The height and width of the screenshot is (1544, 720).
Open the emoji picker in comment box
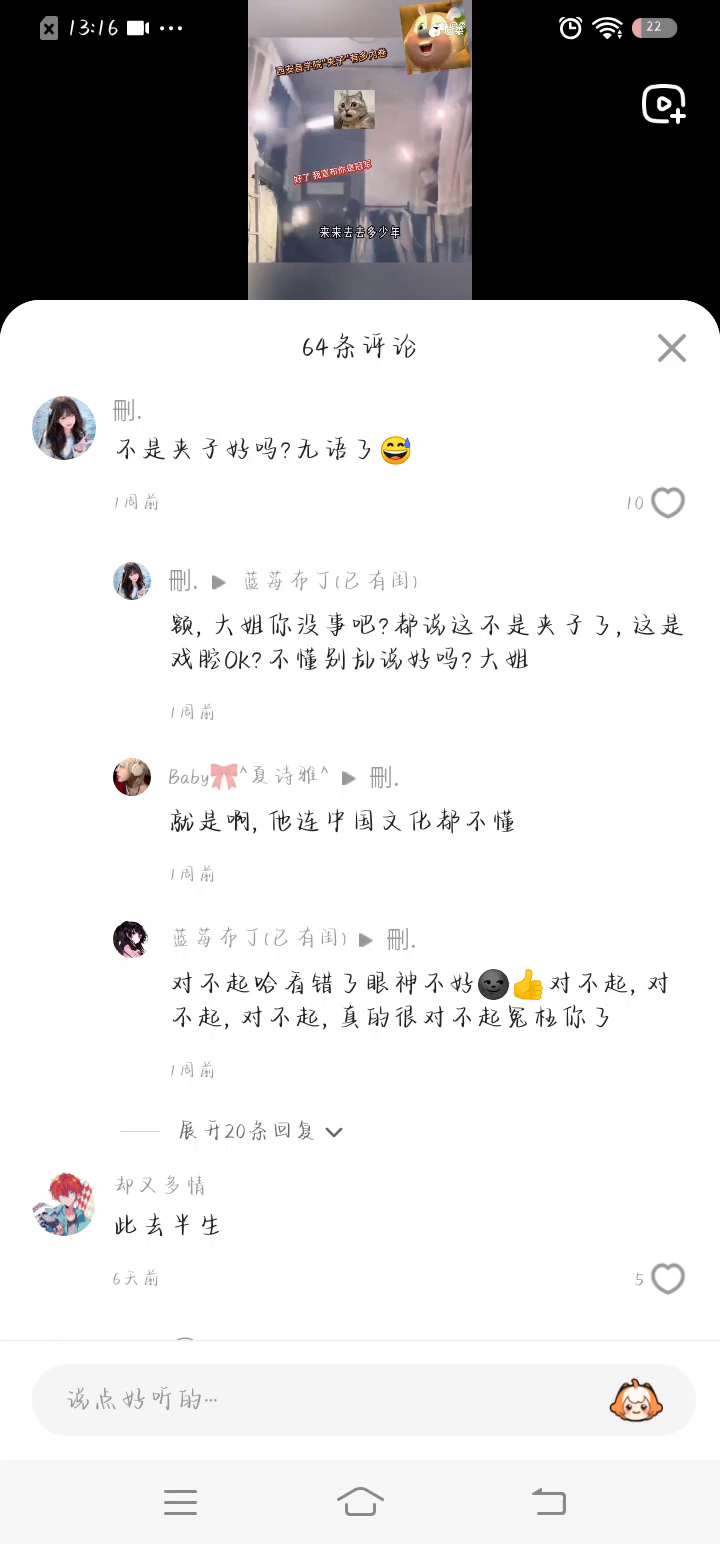636,1399
